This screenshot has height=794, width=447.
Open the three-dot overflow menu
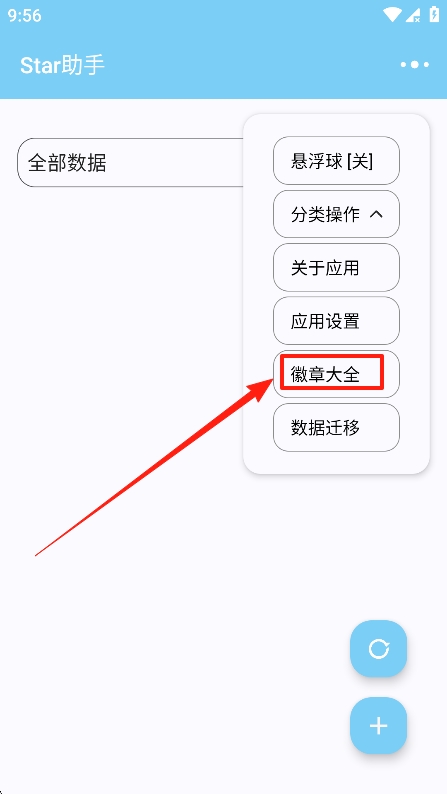(x=415, y=65)
